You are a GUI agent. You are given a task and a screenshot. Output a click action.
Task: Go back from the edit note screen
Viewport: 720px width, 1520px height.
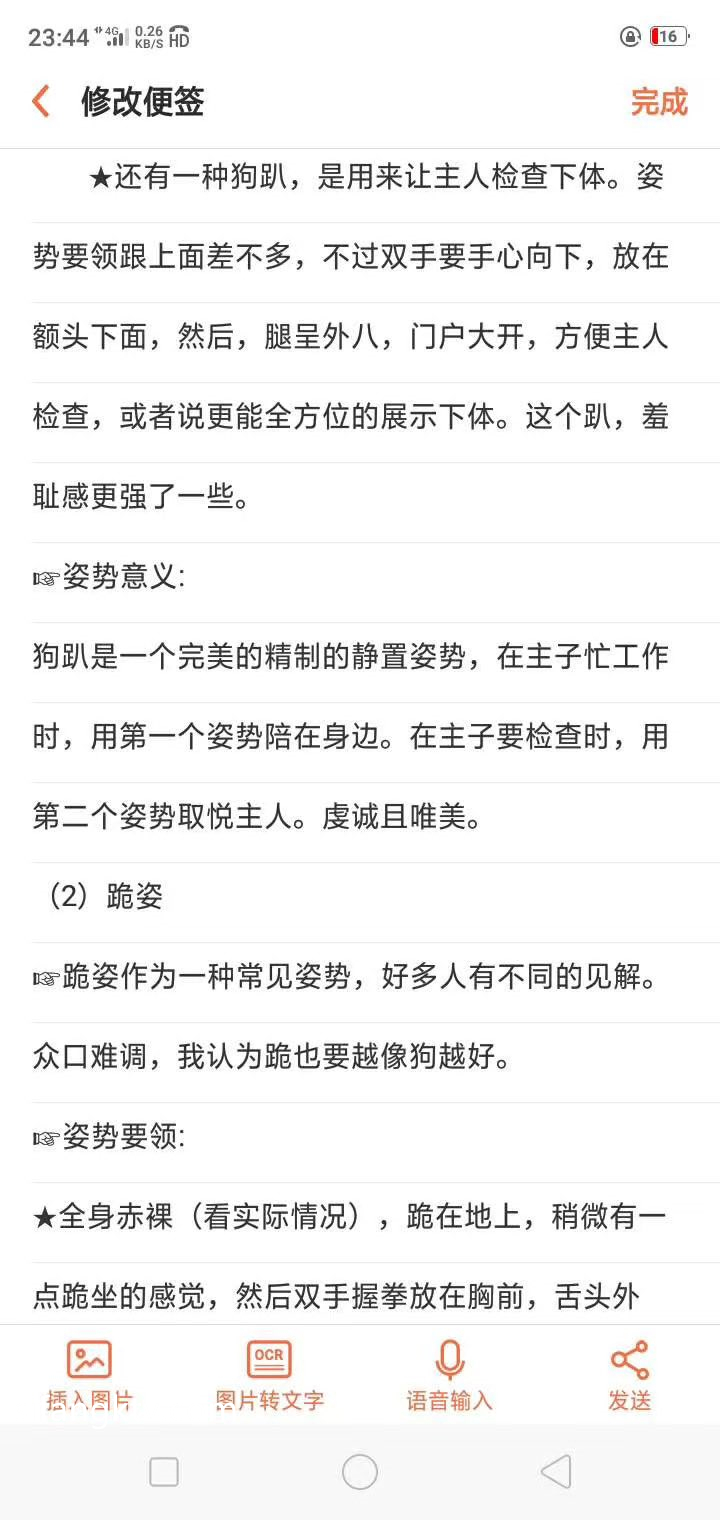(41, 102)
